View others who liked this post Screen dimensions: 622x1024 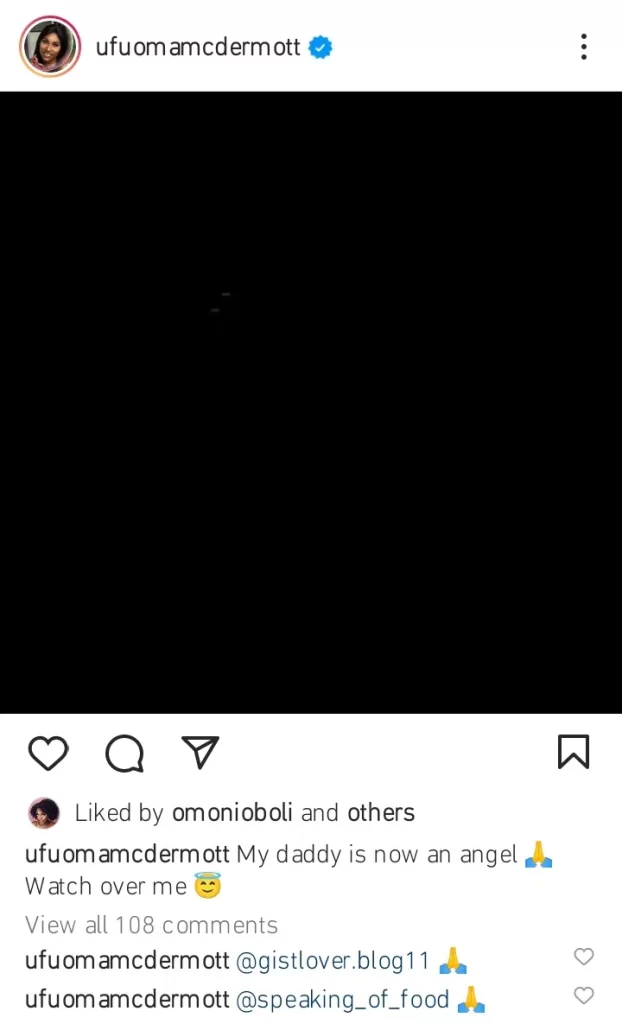(381, 813)
